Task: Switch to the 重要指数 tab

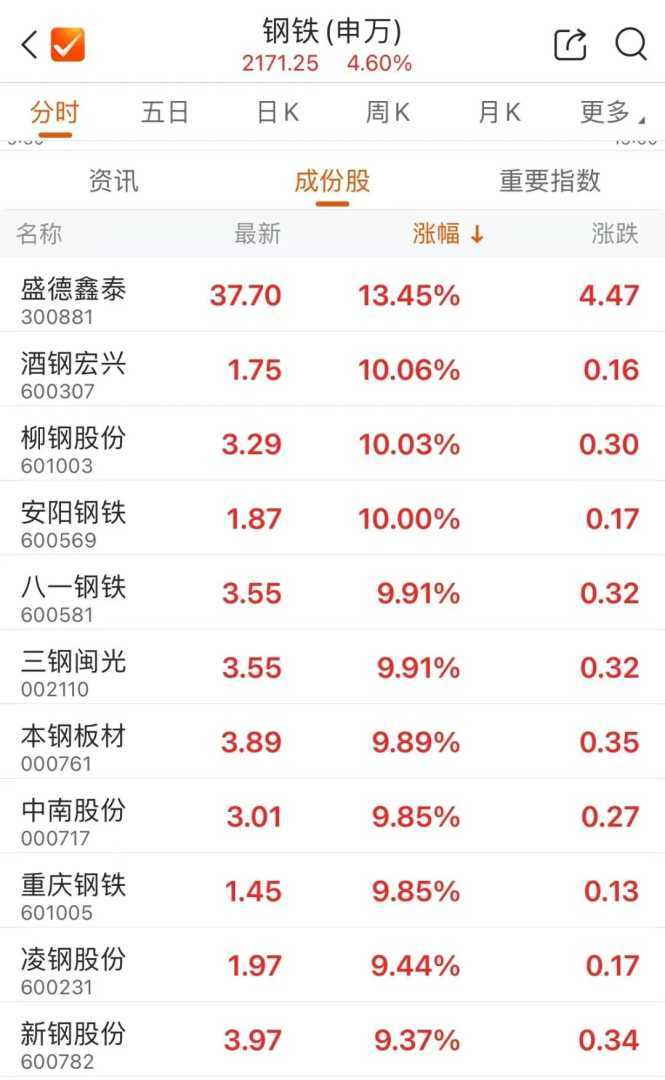Action: click(x=550, y=181)
